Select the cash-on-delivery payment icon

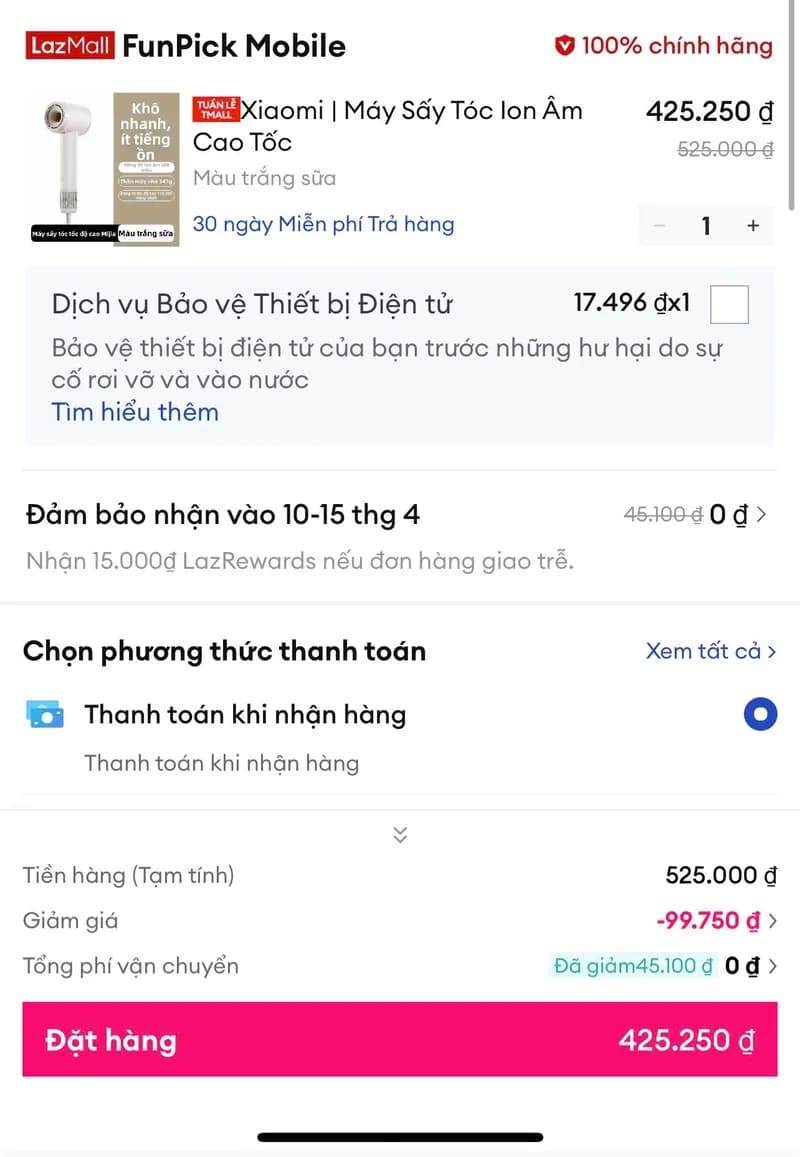tap(43, 714)
